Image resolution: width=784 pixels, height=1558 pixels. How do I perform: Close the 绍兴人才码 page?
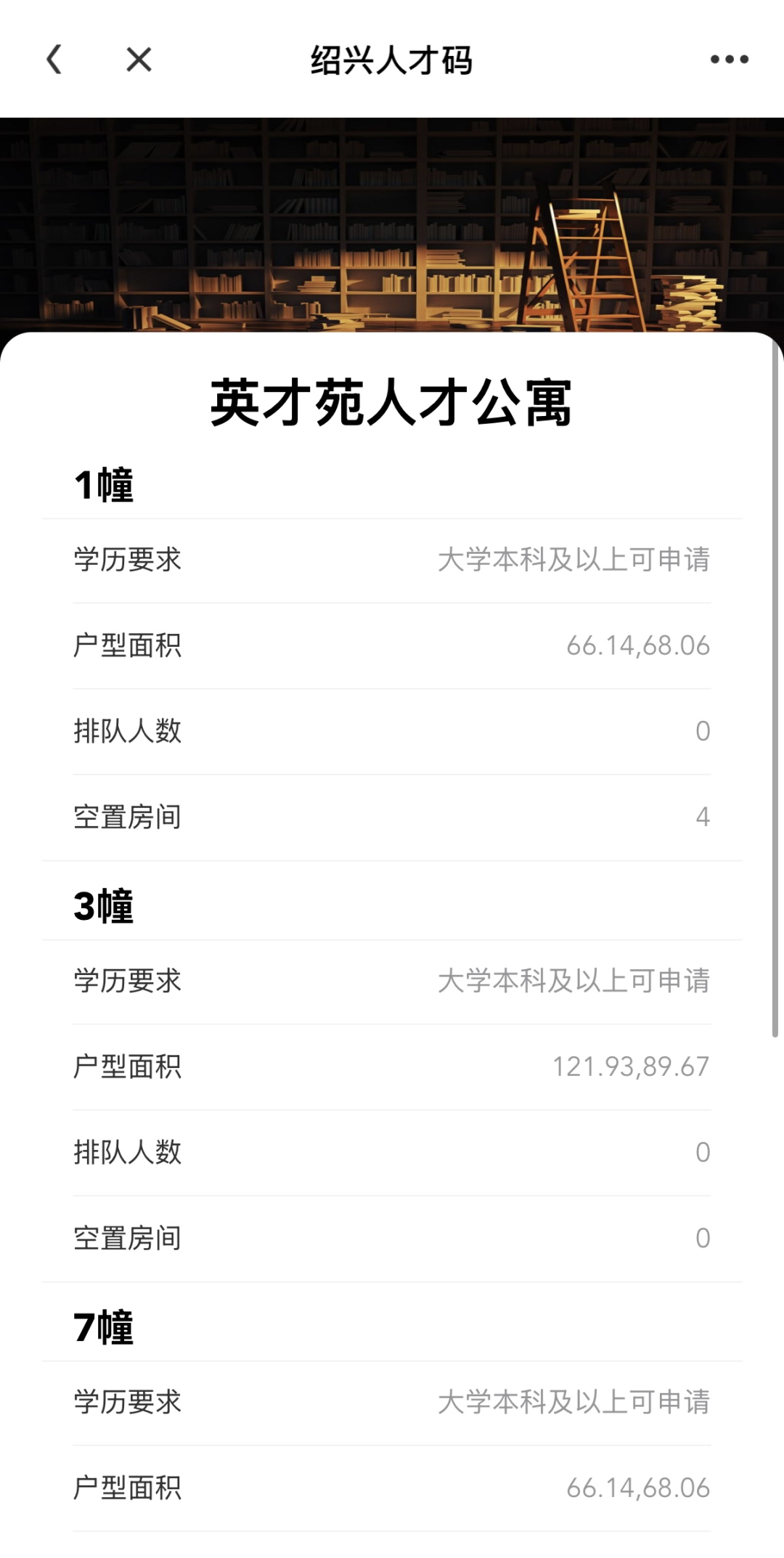tap(139, 60)
